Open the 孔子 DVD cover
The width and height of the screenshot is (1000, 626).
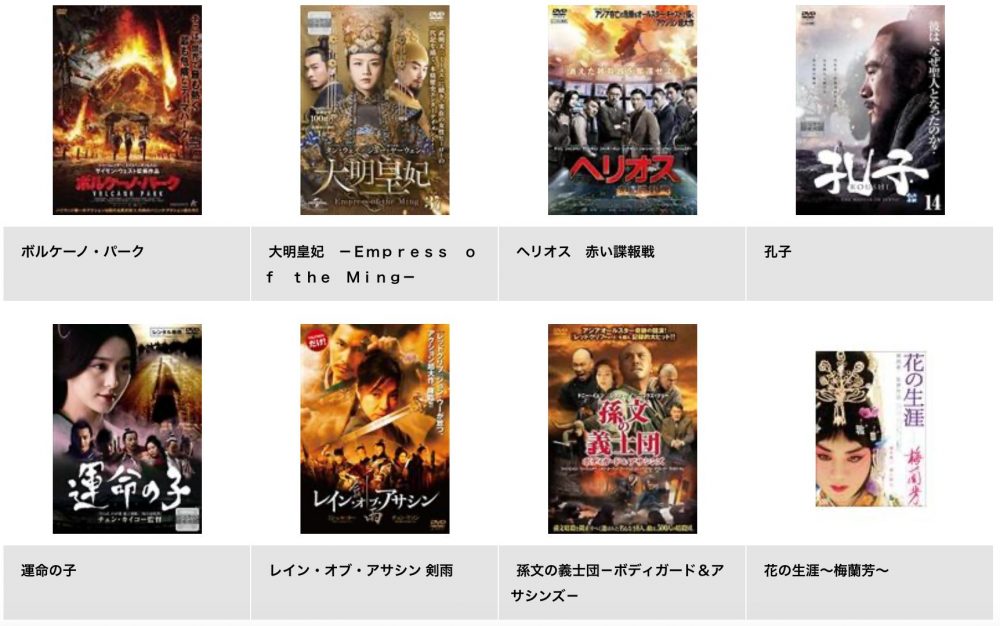[x=870, y=110]
